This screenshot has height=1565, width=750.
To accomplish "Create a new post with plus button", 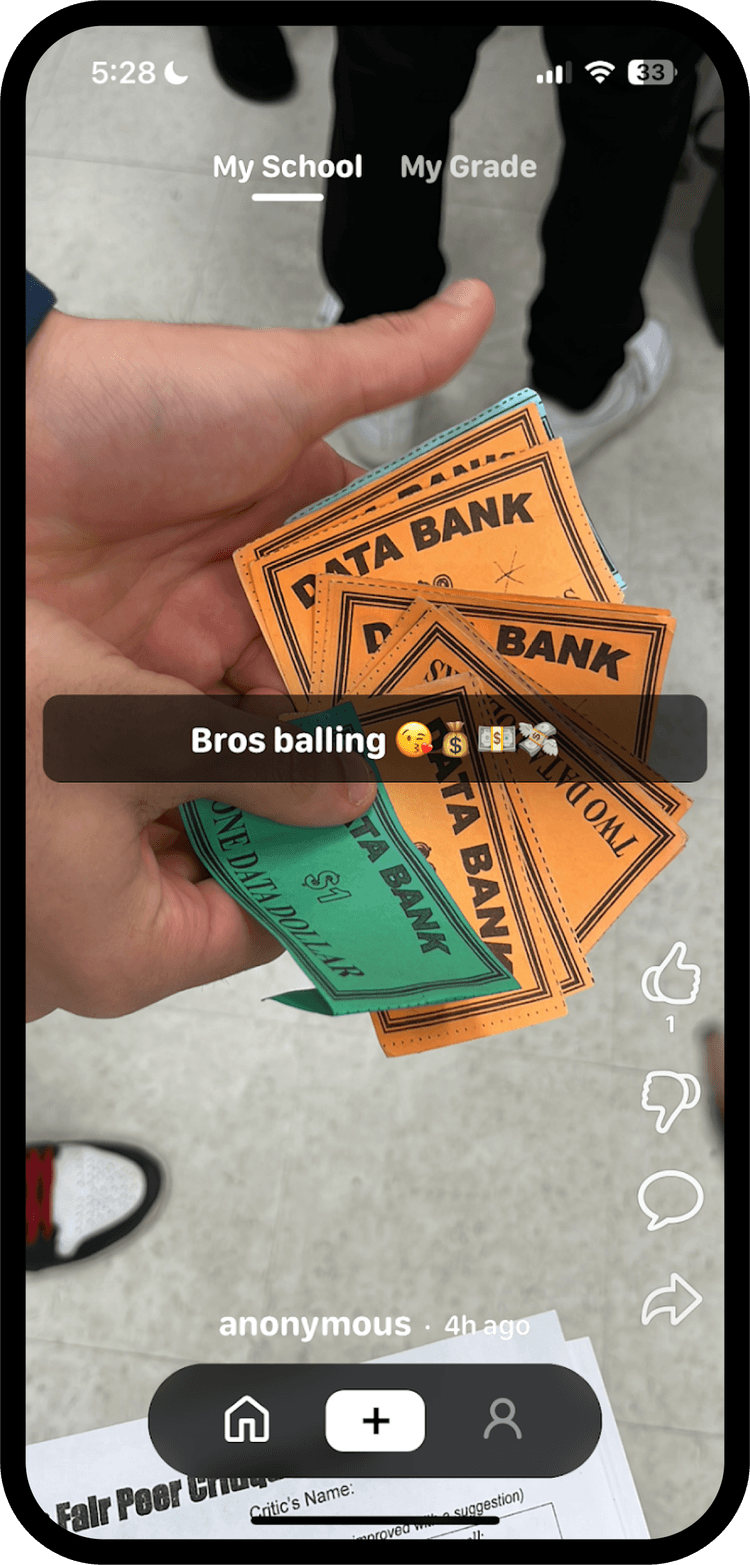I will 375,1420.
